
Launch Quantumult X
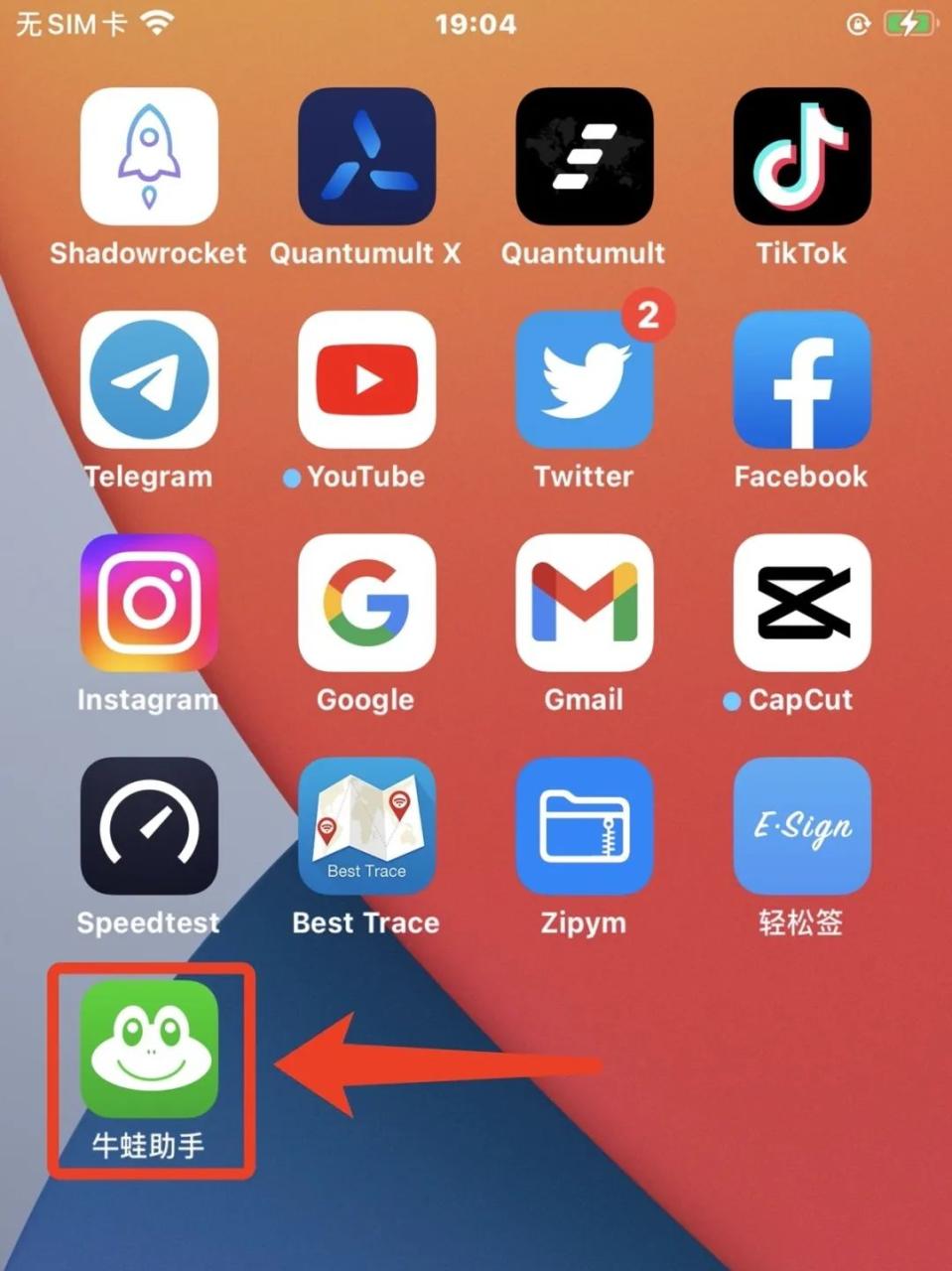(366, 157)
